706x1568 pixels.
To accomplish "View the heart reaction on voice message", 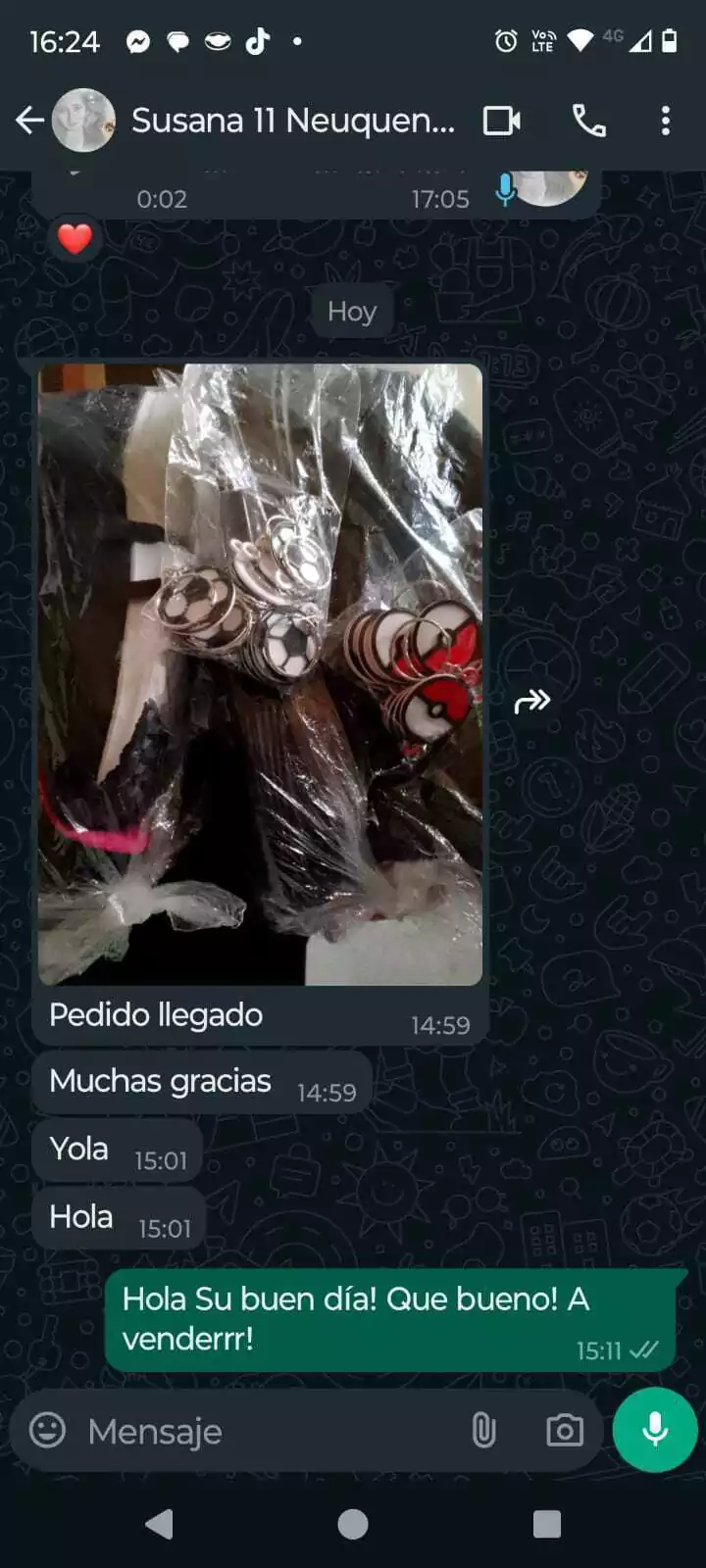I will (76, 239).
